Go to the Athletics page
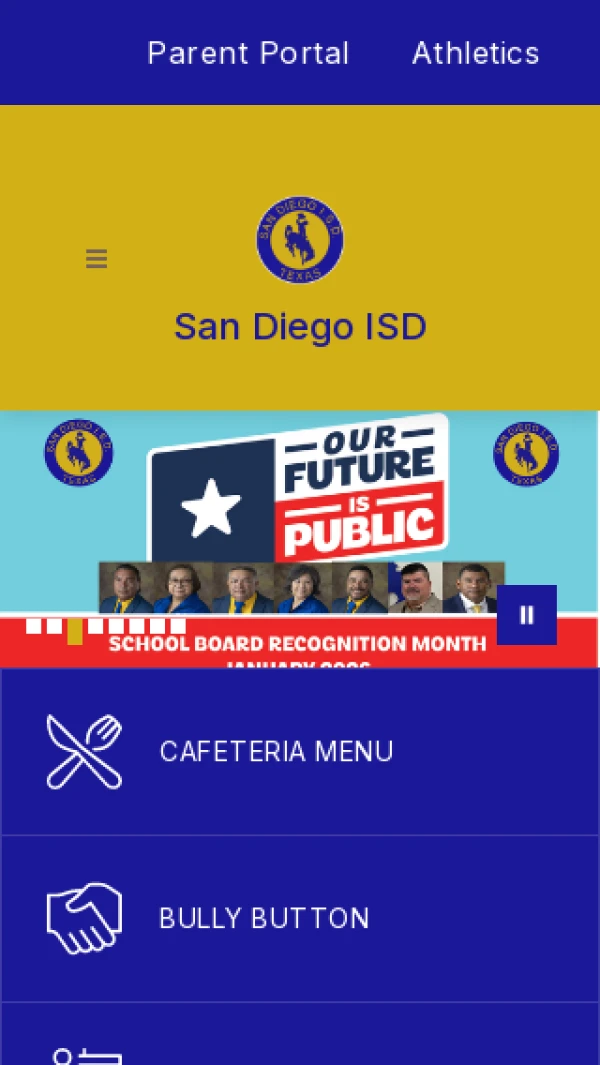This screenshot has height=1065, width=600. [475, 53]
